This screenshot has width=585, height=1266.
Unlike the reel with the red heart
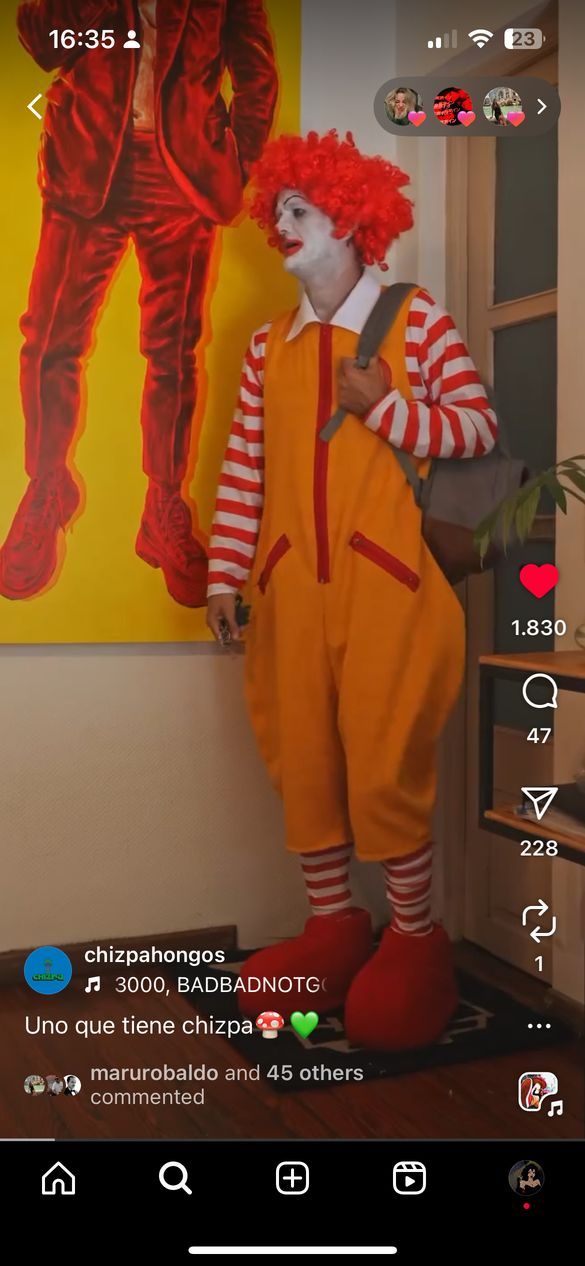coord(539,582)
